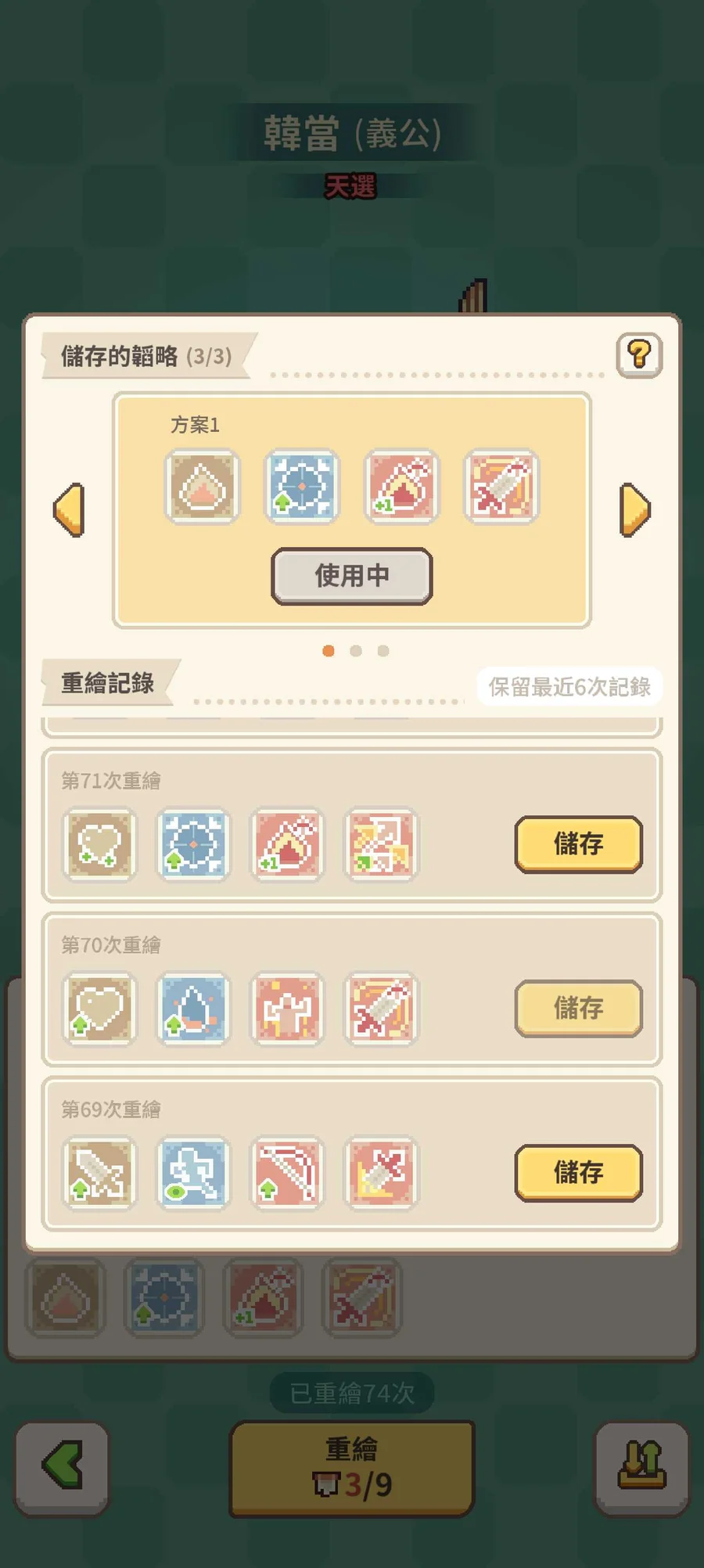Image resolution: width=704 pixels, height=1568 pixels.
Task: Inspect the bow skill icon in 第69次重繪
Action: pos(287,1173)
